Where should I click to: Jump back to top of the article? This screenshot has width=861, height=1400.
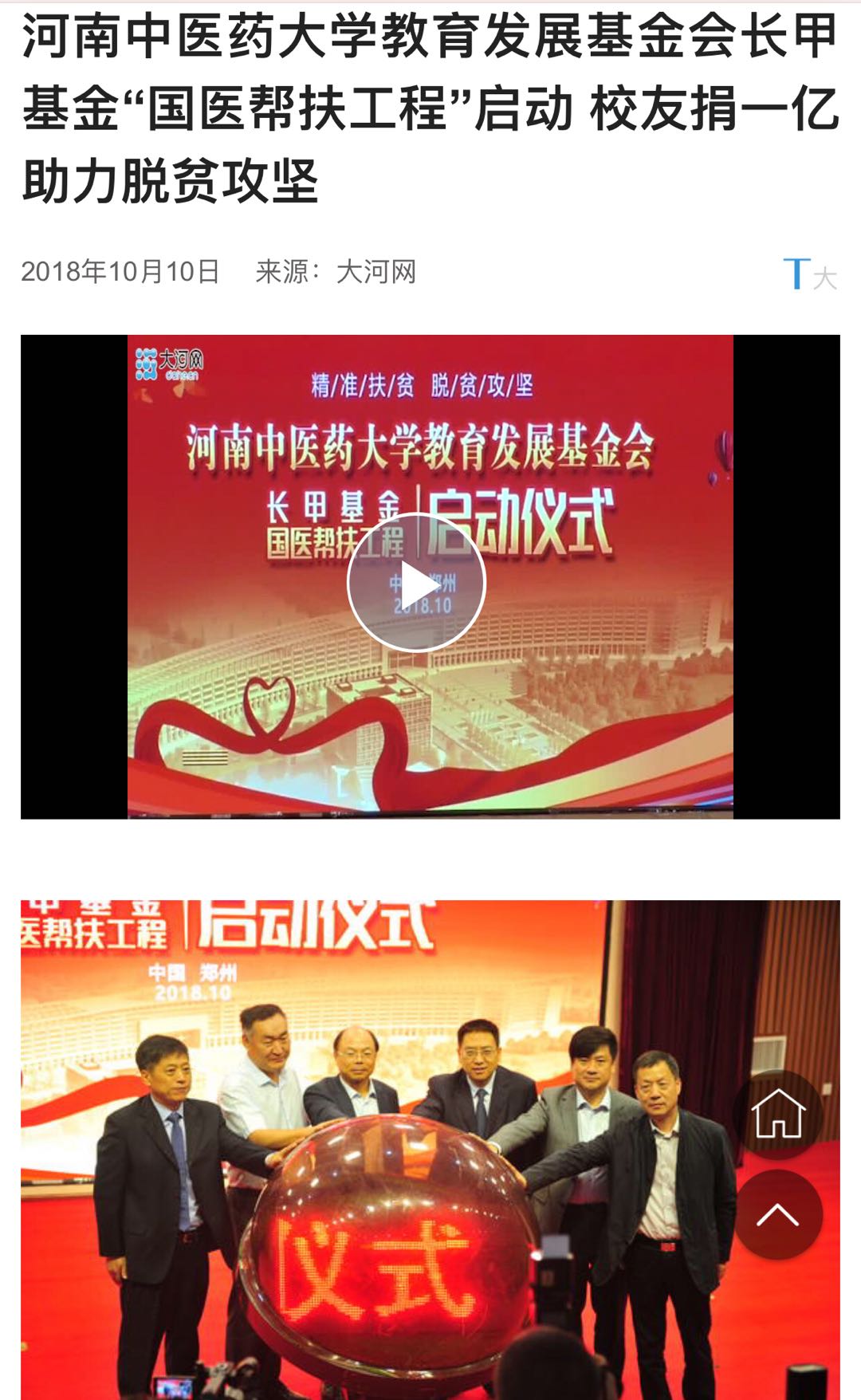[777, 1214]
